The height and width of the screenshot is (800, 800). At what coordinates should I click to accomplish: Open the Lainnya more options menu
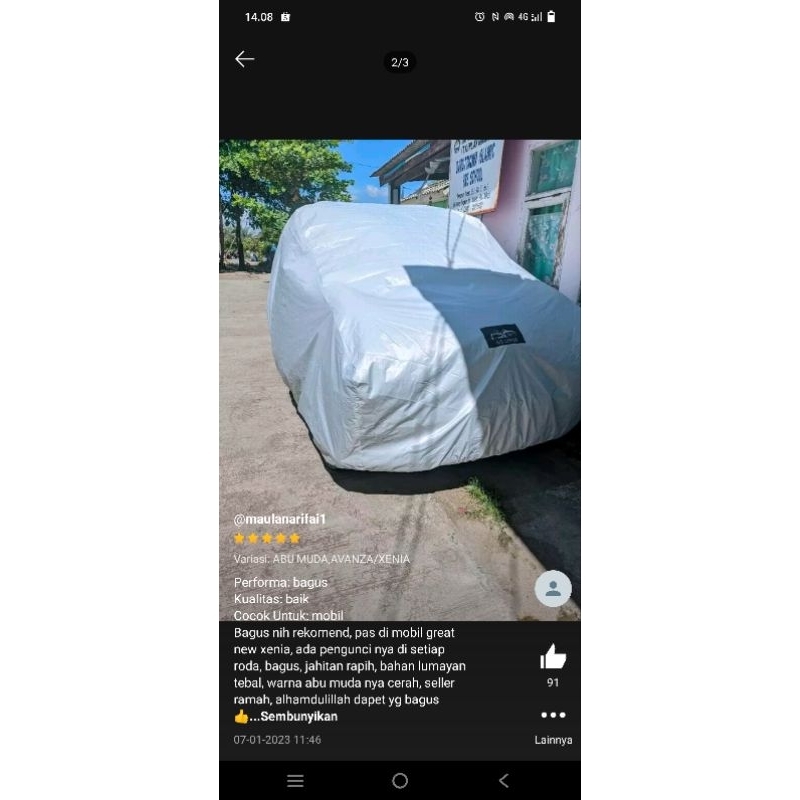[553, 716]
